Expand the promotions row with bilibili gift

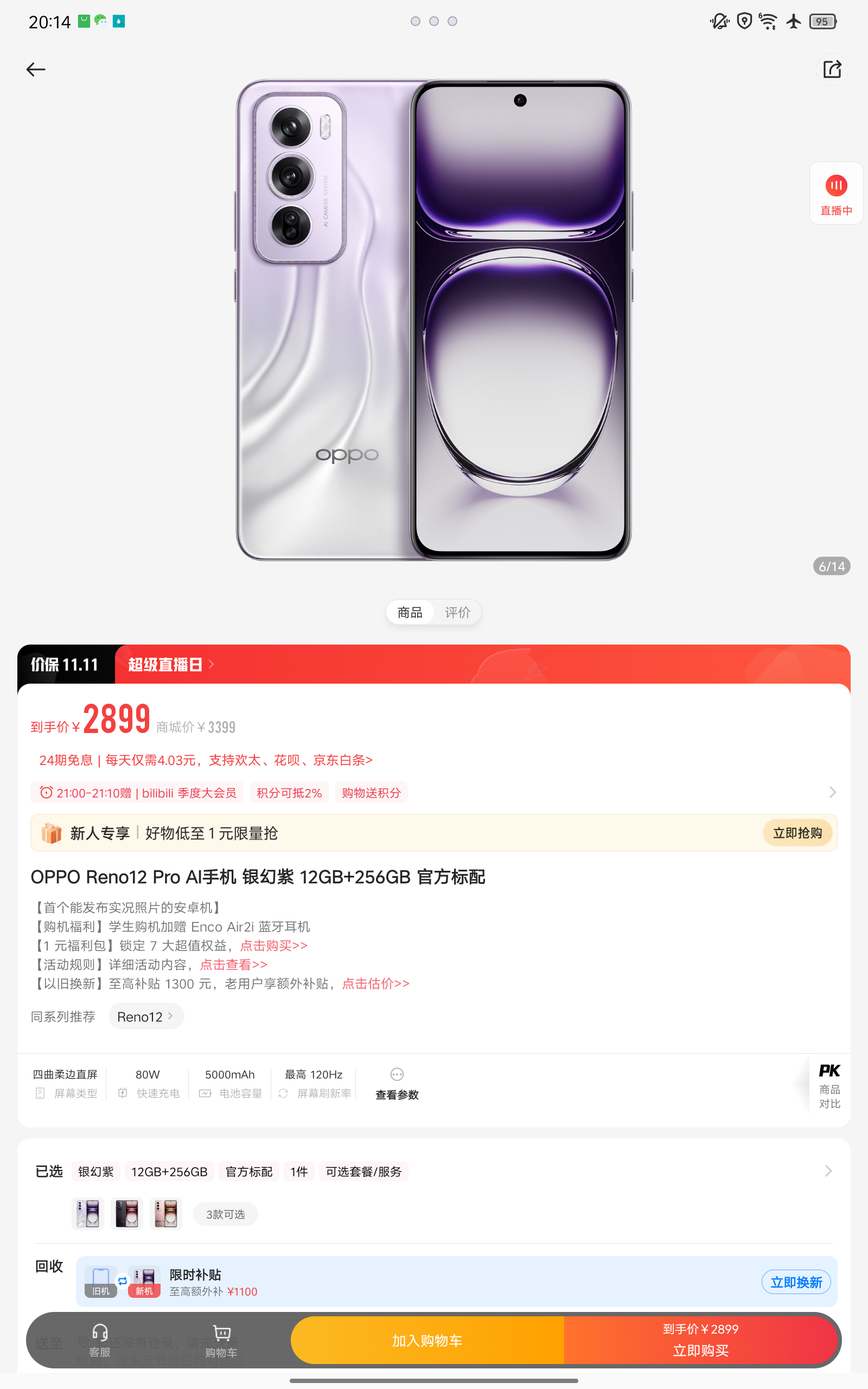(x=832, y=793)
